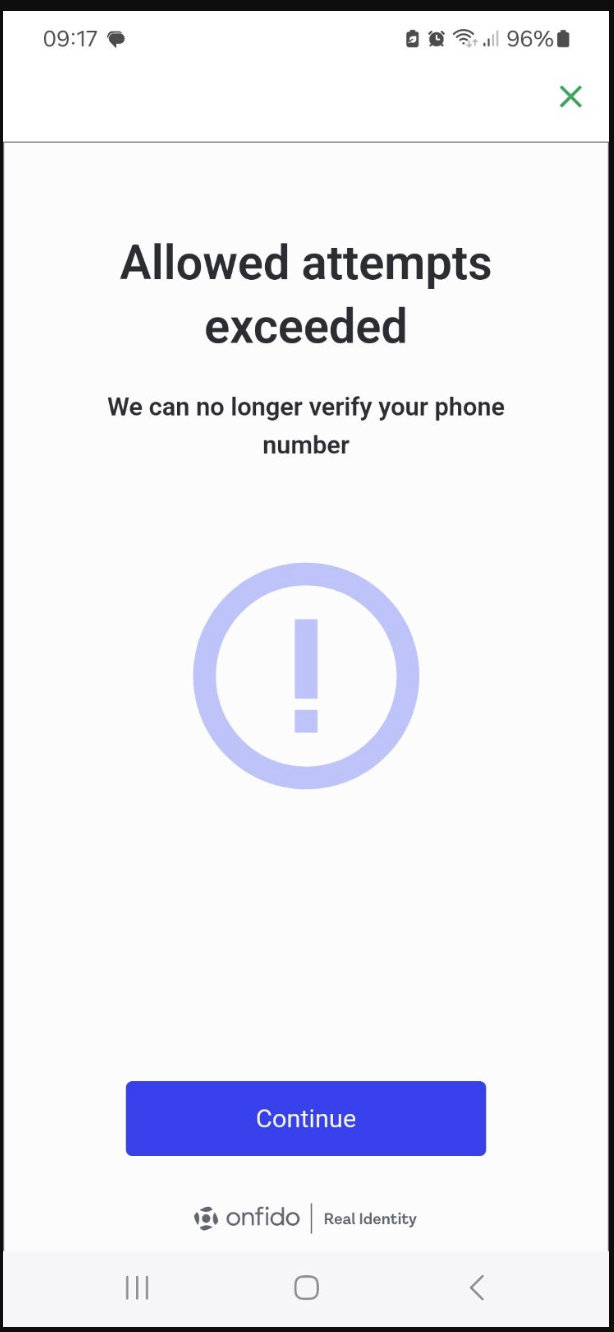Screen dimensions: 614x1332
Task: Open recent apps from the navigation bar
Action: click(x=137, y=1287)
